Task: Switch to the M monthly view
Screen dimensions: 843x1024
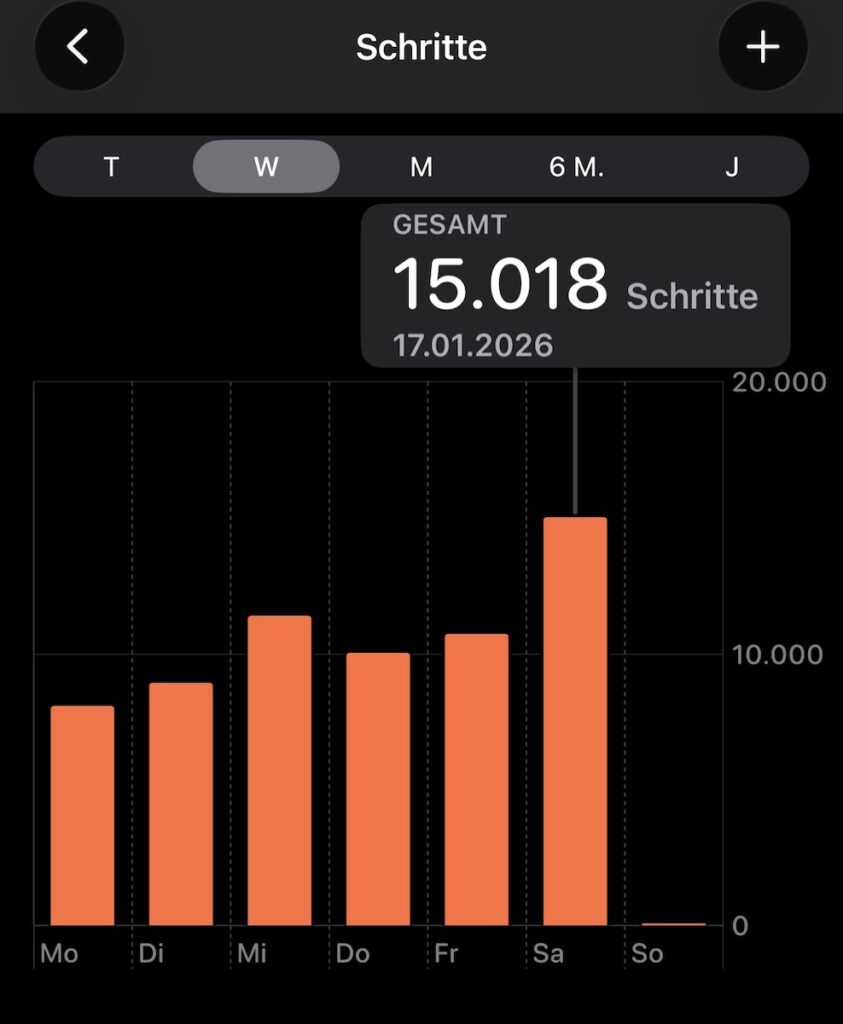Action: click(420, 167)
